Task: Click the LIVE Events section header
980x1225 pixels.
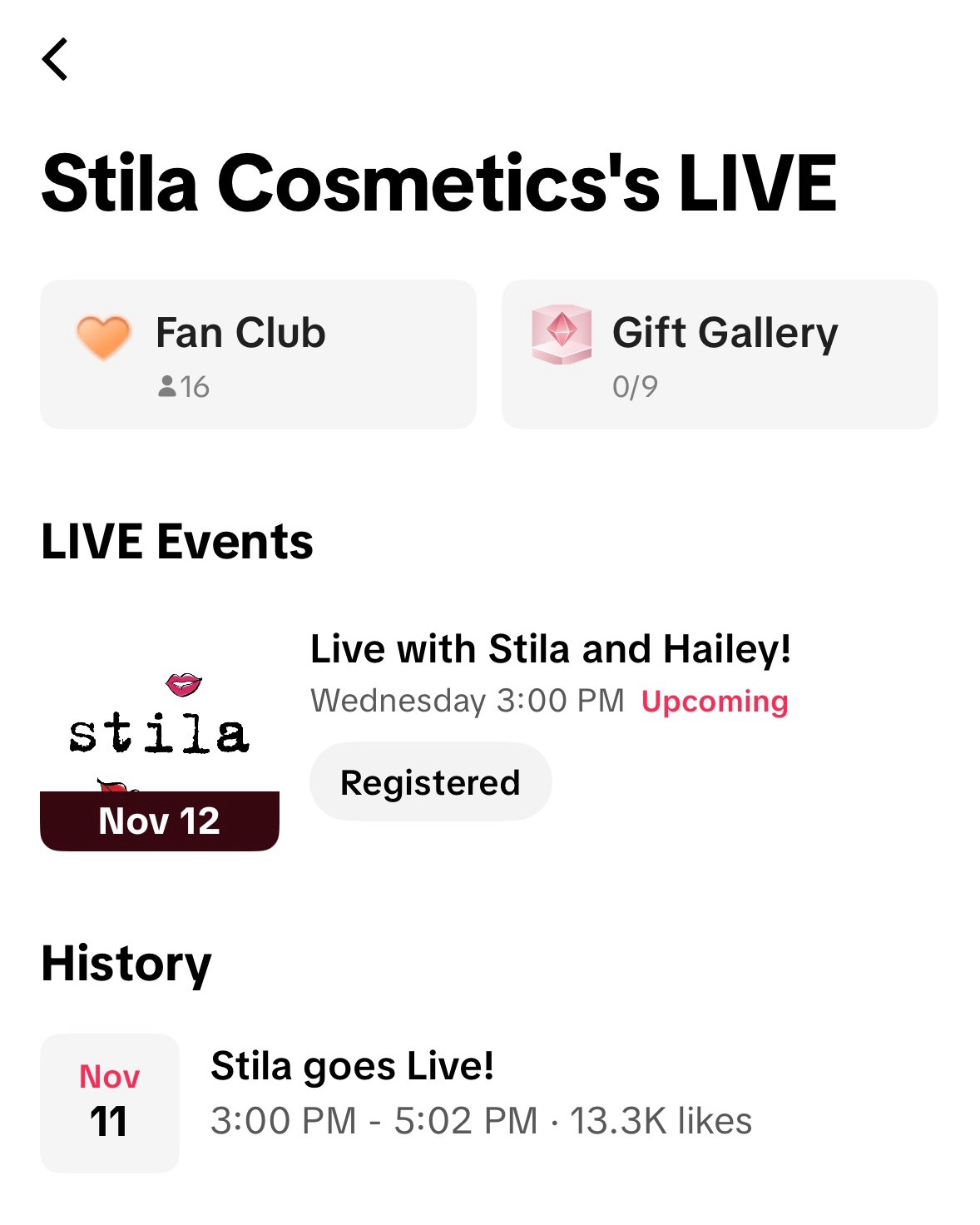Action: point(177,541)
